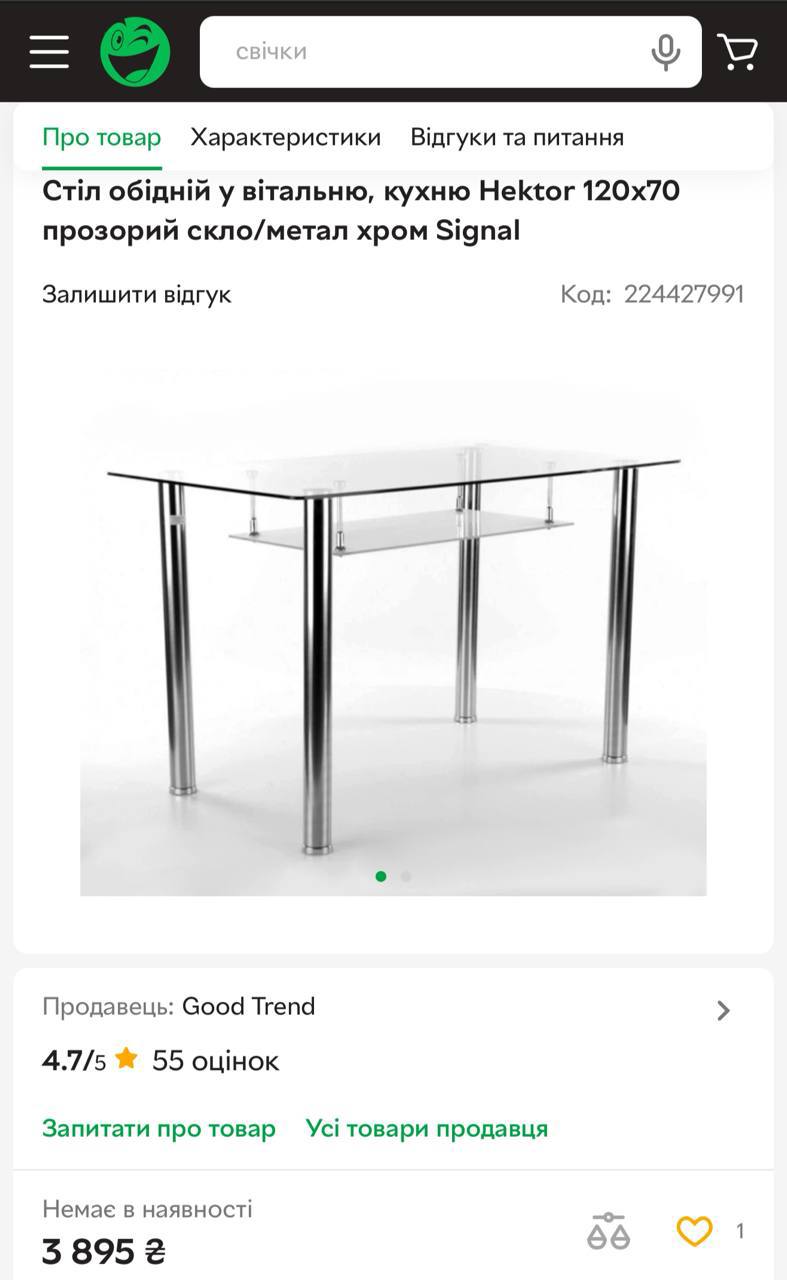Switch to Відгуки та питання tab
Image resolution: width=787 pixels, height=1280 pixels.
(x=517, y=137)
